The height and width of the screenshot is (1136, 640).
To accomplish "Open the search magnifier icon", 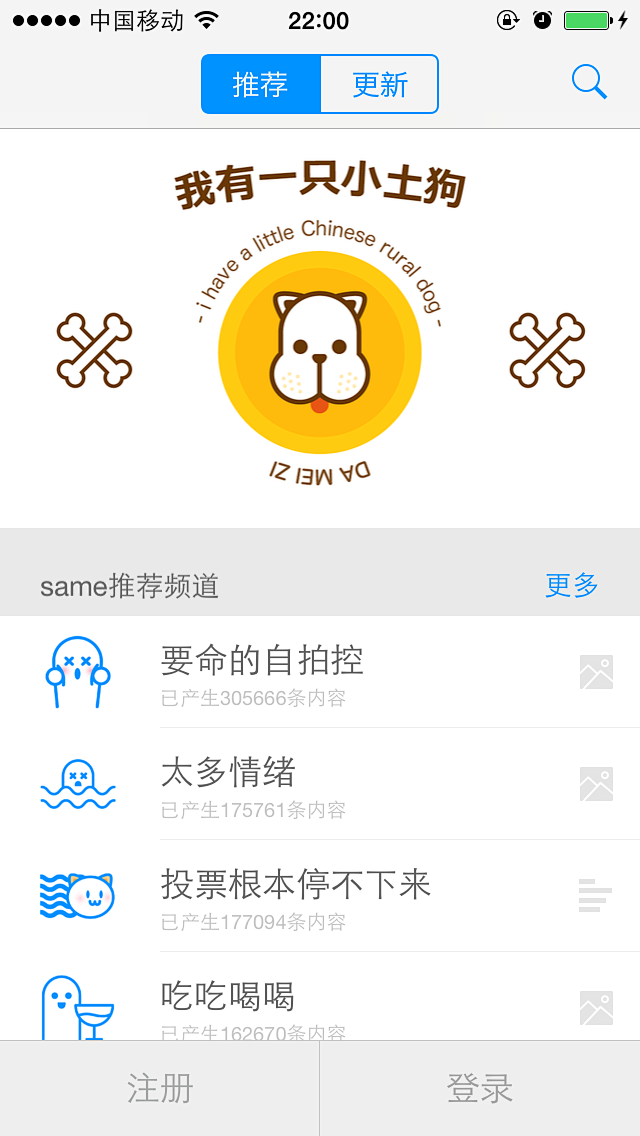I will point(589,83).
